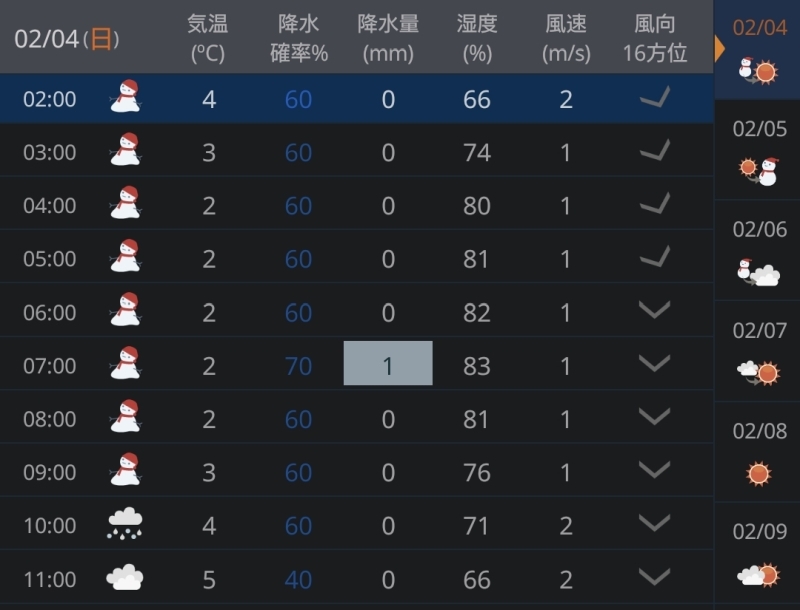Viewport: 800px width, 610px height.
Task: Select the 11:00 hourly forecast row
Action: tap(355, 578)
